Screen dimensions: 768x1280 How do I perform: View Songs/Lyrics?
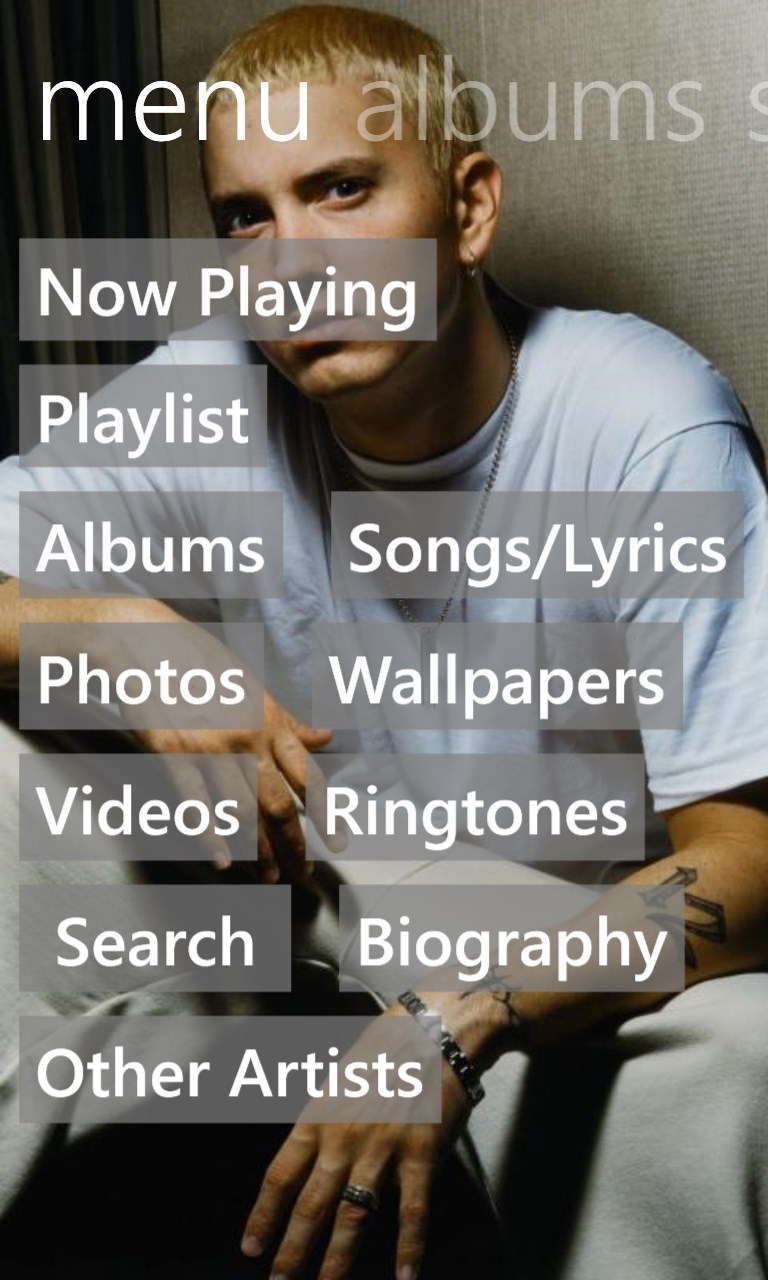[x=537, y=546]
